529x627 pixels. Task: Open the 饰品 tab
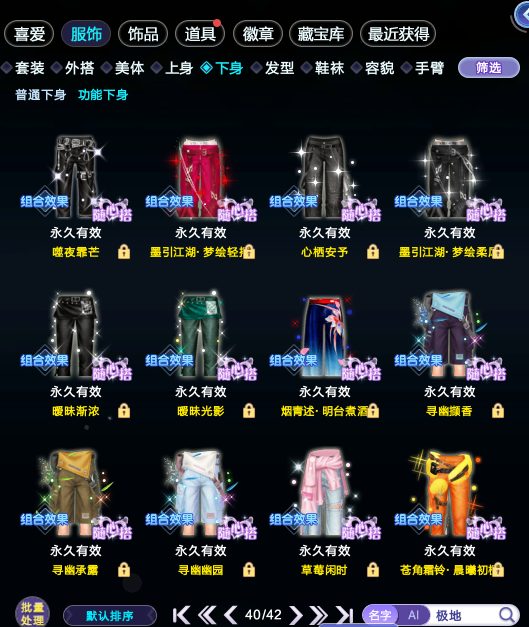tap(143, 34)
